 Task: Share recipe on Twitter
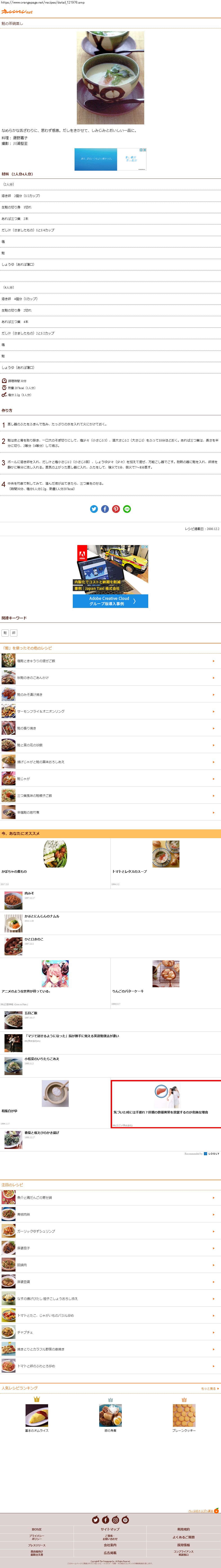click(94, 509)
